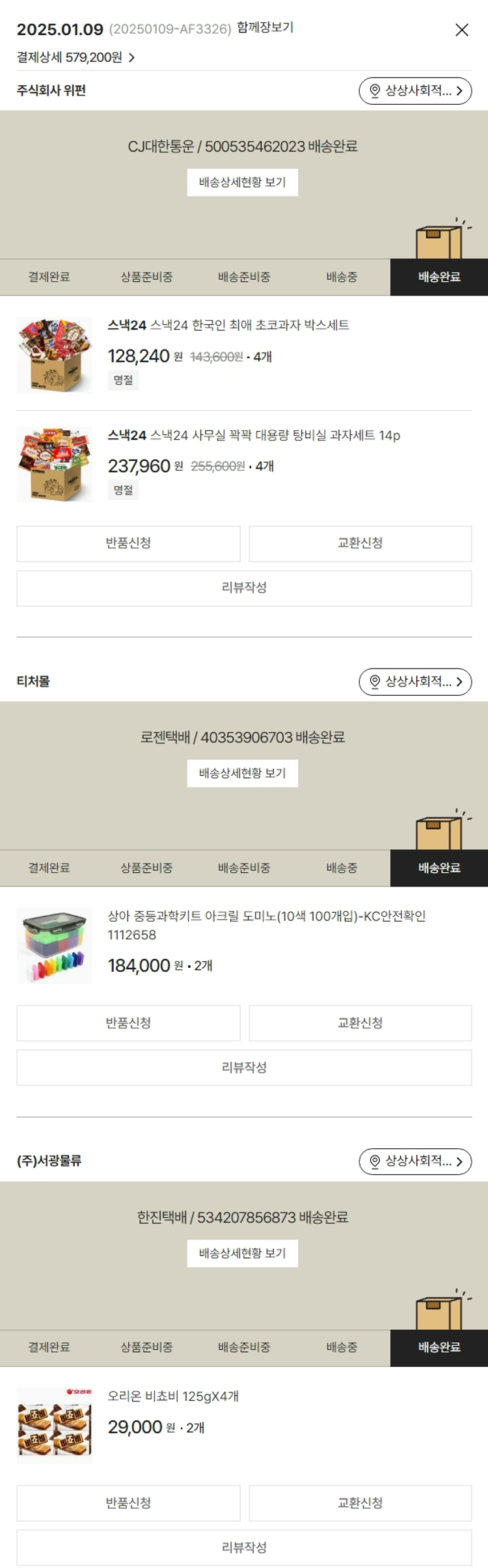Write a review for the 주식회사 위펀 items
The image size is (488, 1568).
[x=244, y=588]
